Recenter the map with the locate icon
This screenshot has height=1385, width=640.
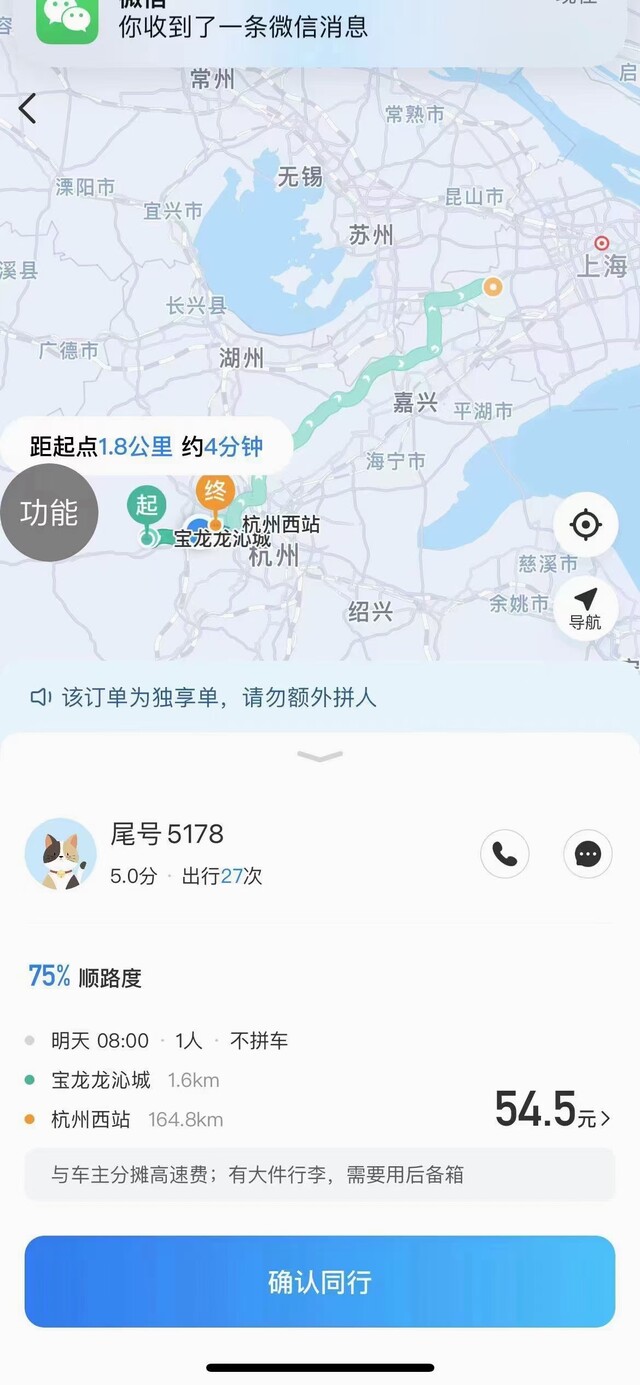click(x=586, y=525)
